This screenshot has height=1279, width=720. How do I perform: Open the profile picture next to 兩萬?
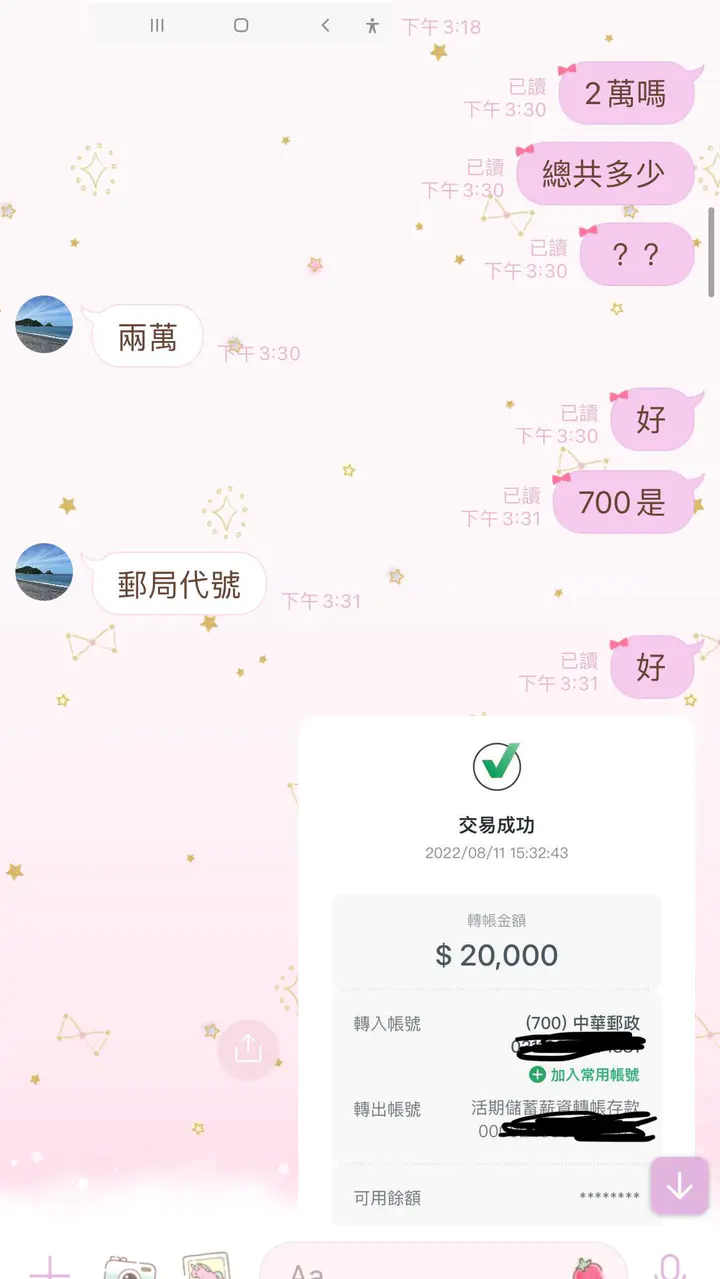(x=44, y=324)
